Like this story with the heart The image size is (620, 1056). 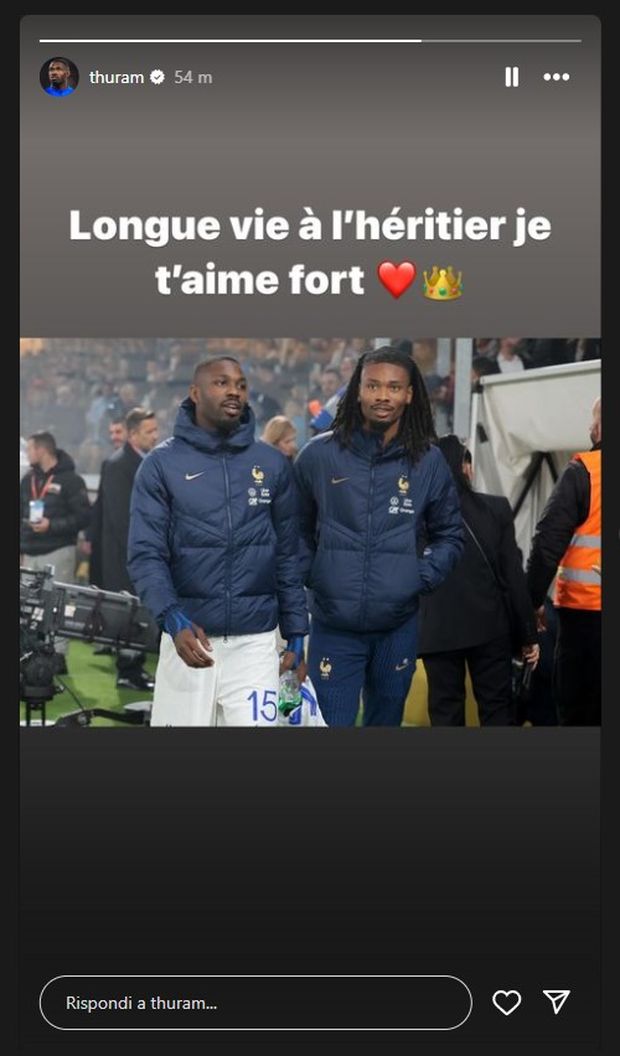coord(507,1002)
